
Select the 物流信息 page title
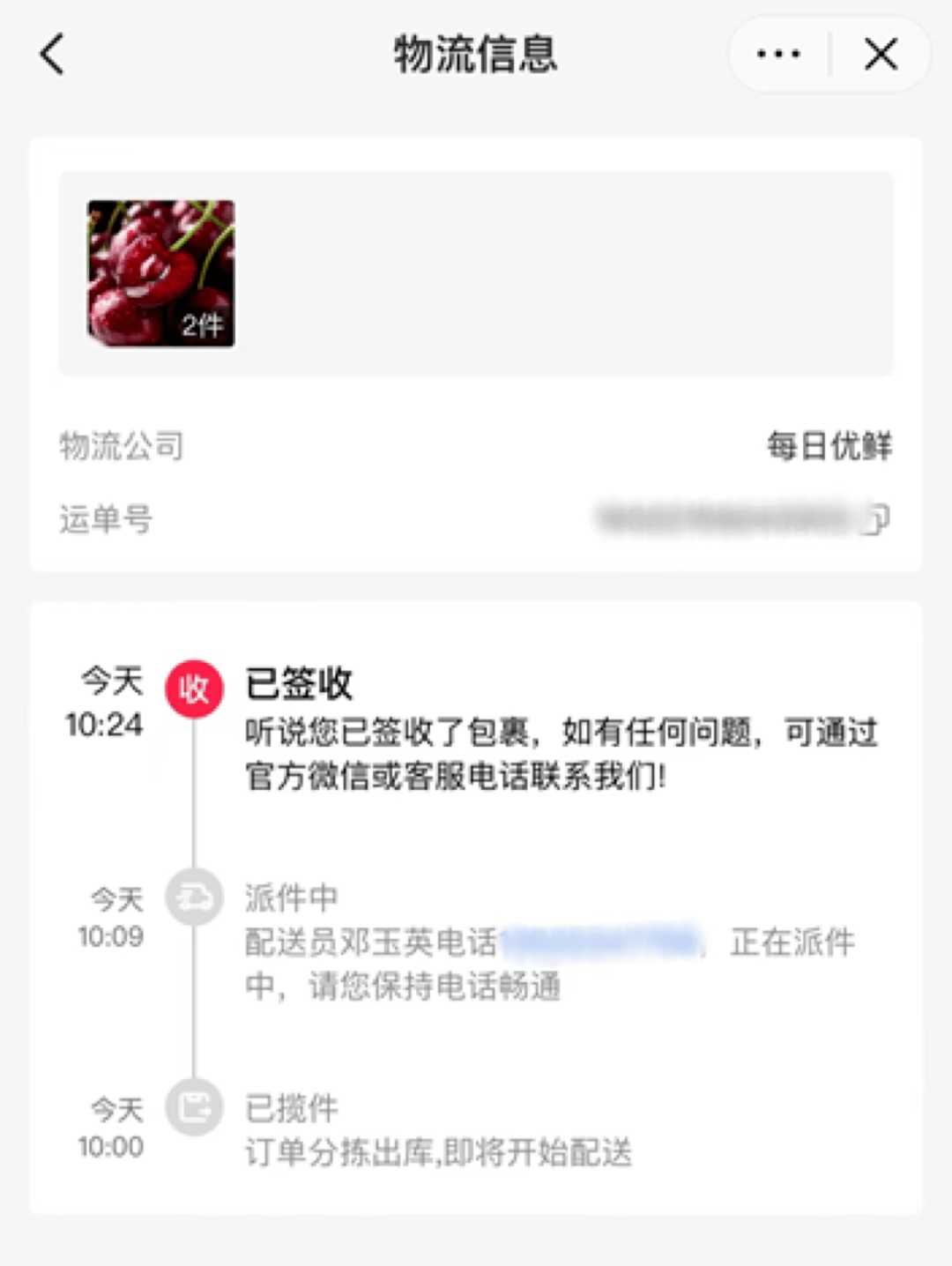pos(475,55)
